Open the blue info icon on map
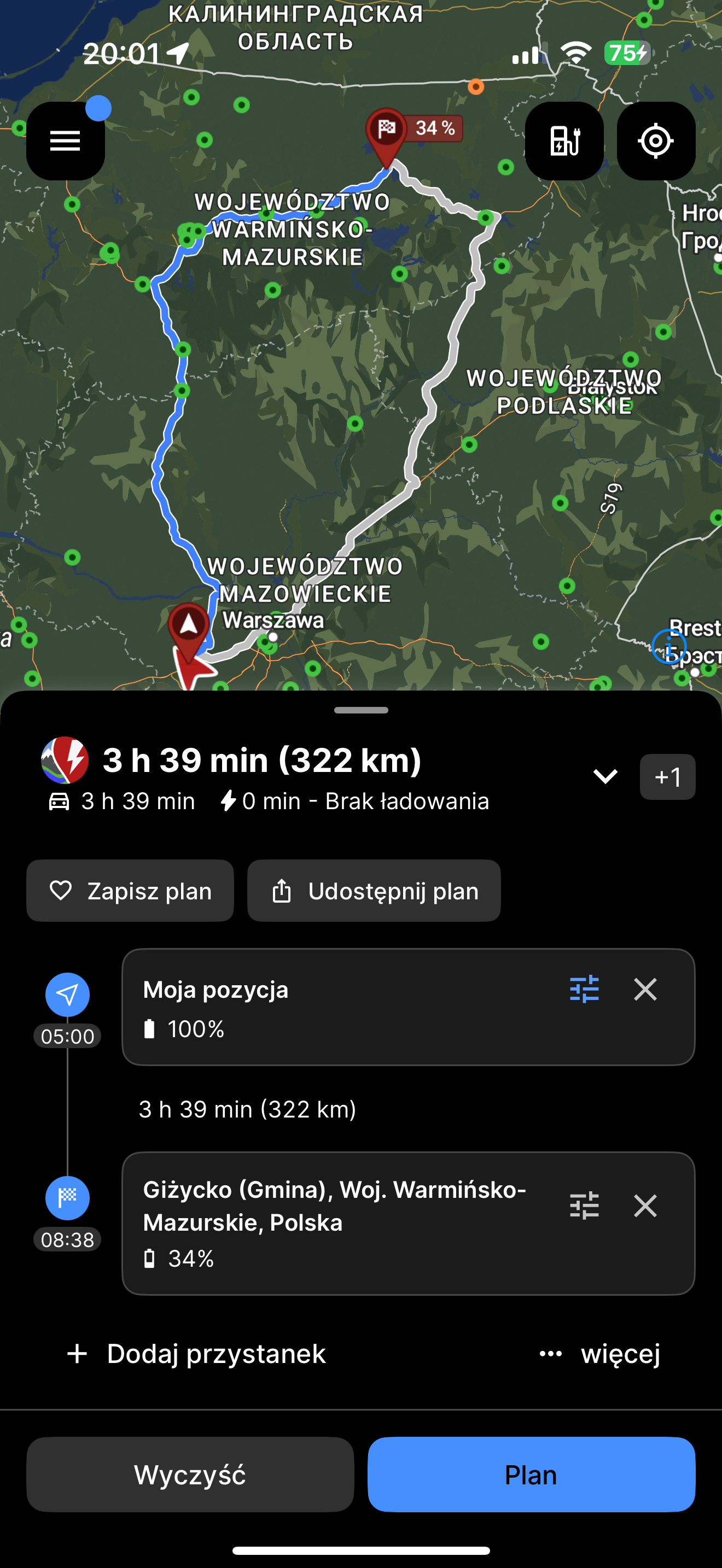This screenshot has height=1568, width=722. (x=668, y=646)
